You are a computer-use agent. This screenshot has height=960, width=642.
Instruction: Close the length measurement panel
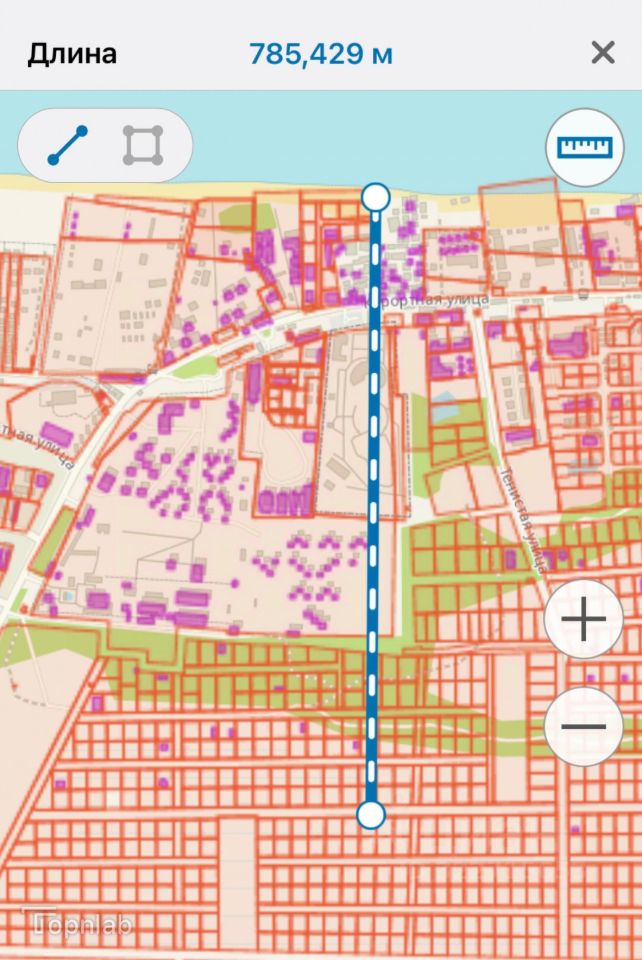click(x=602, y=53)
